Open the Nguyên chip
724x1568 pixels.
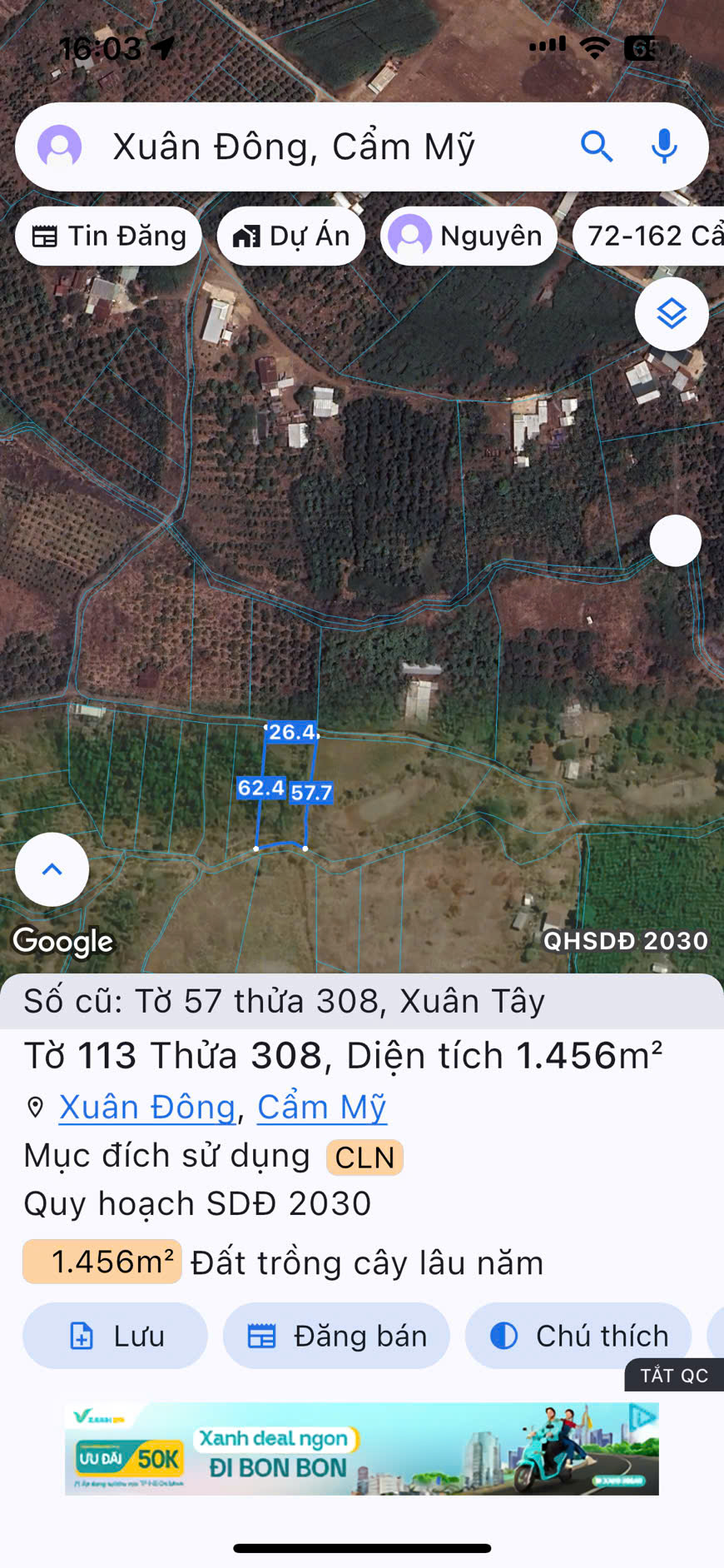tap(469, 236)
